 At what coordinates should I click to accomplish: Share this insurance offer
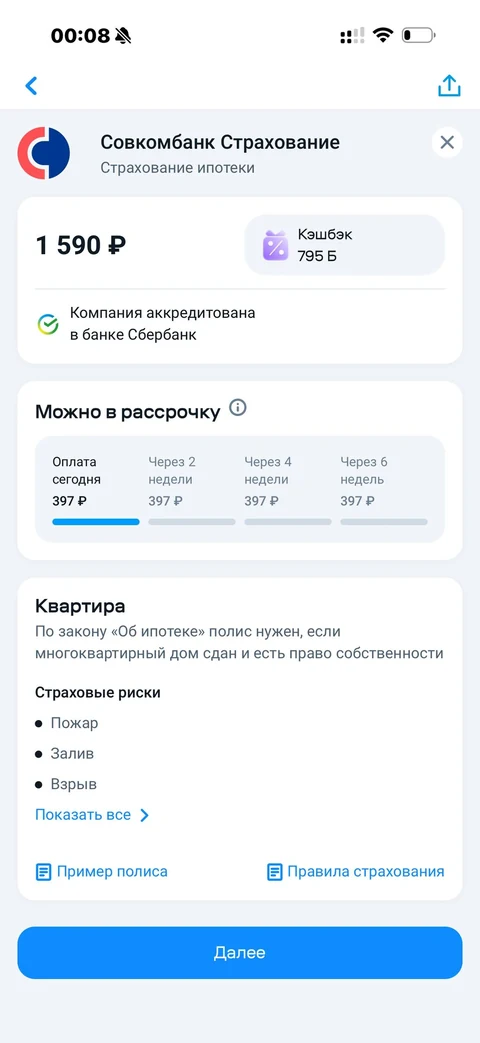pos(449,85)
